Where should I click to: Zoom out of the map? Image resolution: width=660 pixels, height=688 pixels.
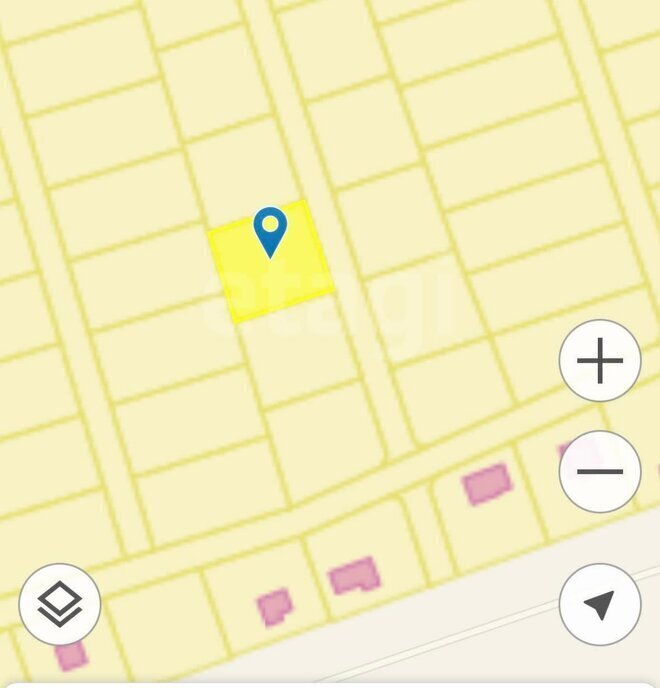[x=600, y=472]
